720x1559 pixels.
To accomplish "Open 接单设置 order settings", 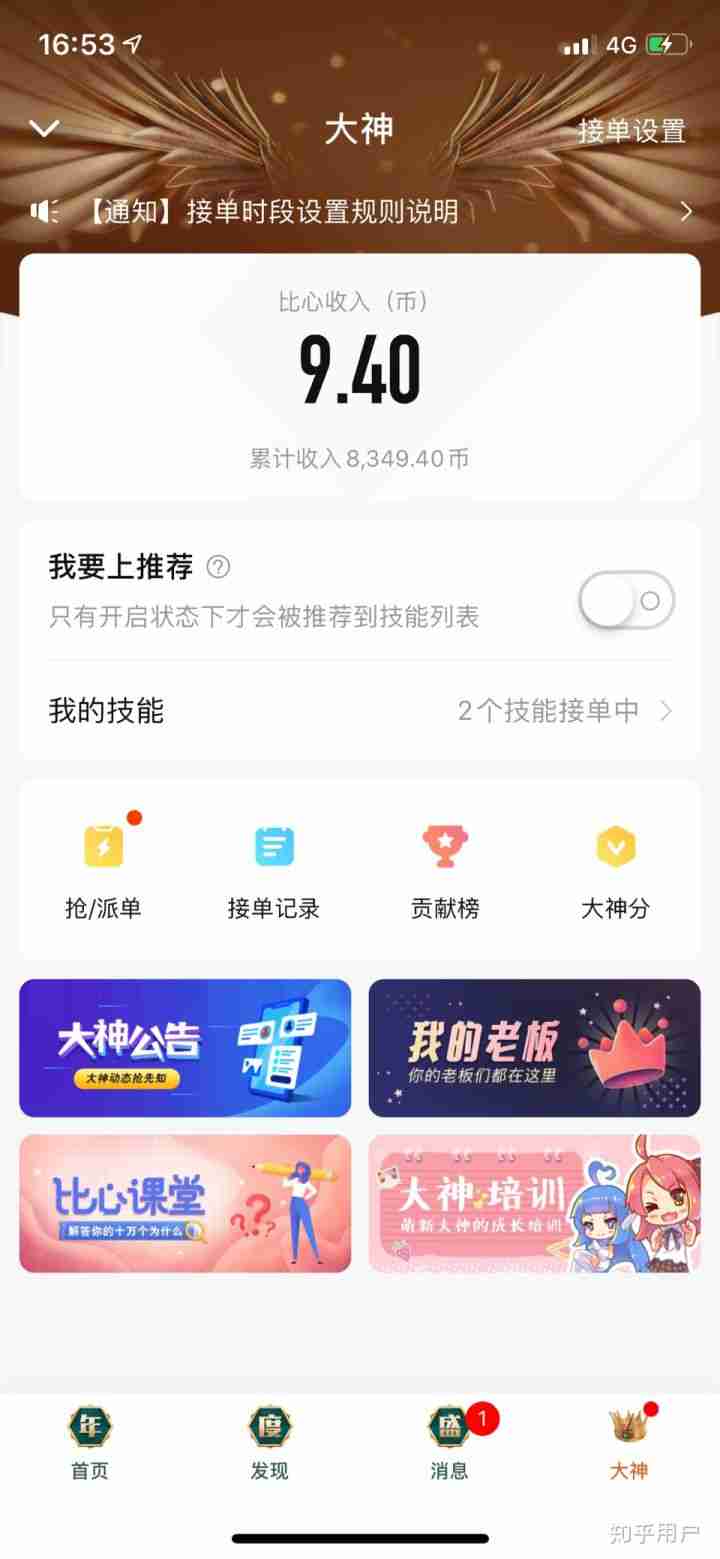I will [x=630, y=130].
